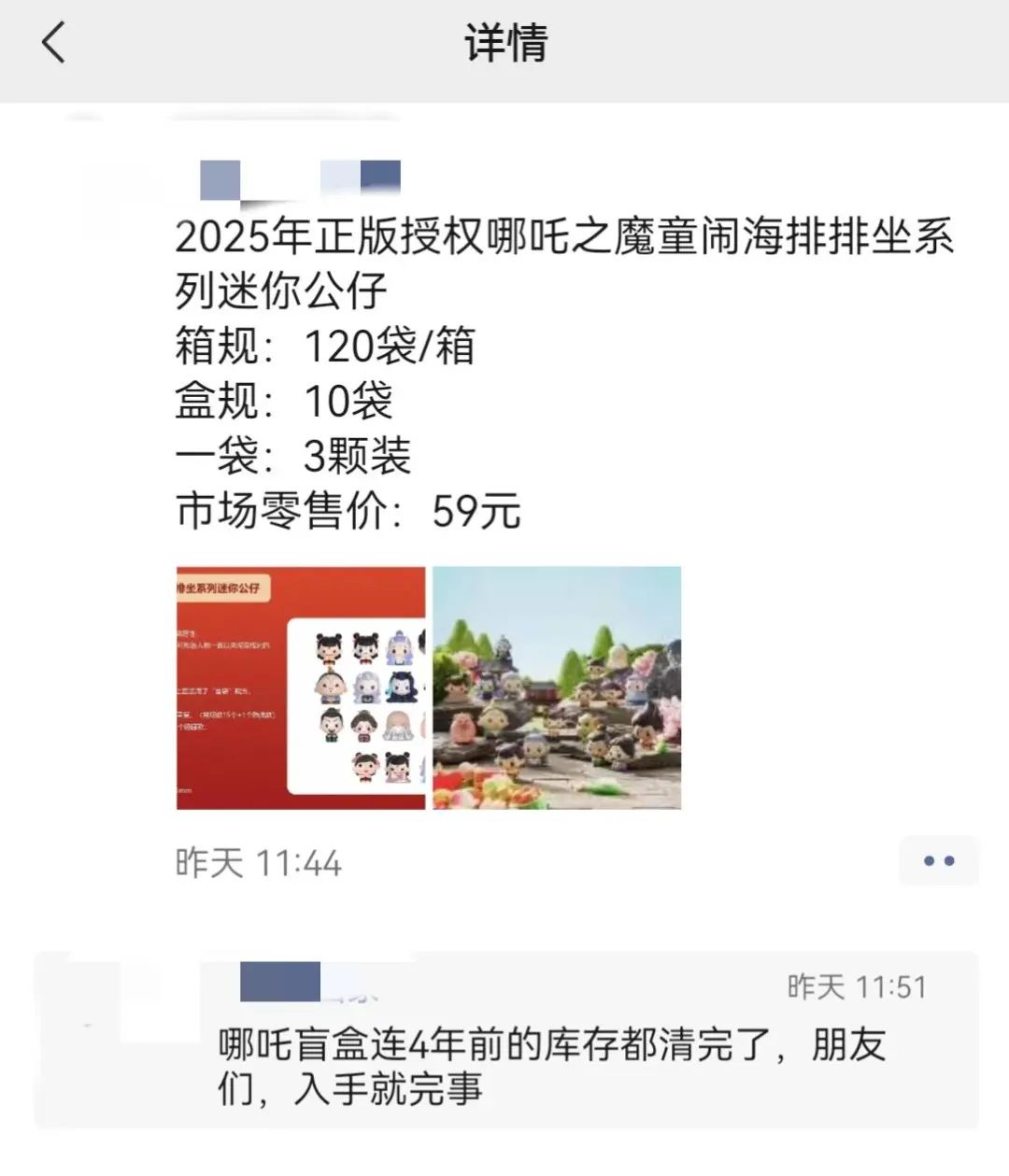Open the post author's blurred avatar

click(119, 201)
